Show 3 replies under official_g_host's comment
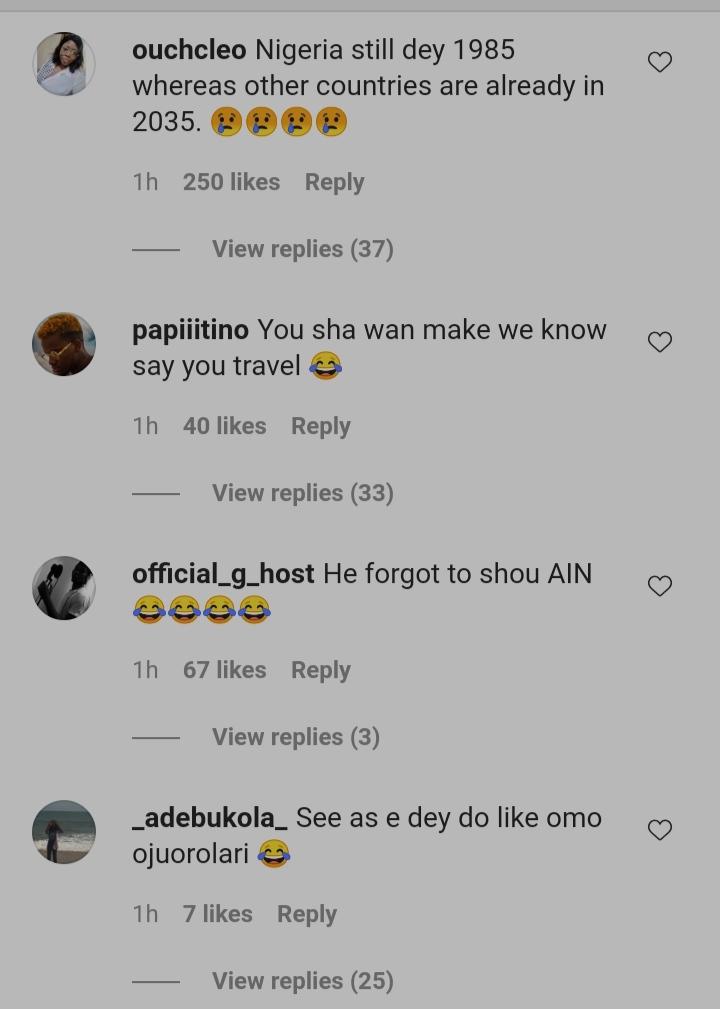Viewport: 720px width, 1009px height. click(x=295, y=737)
